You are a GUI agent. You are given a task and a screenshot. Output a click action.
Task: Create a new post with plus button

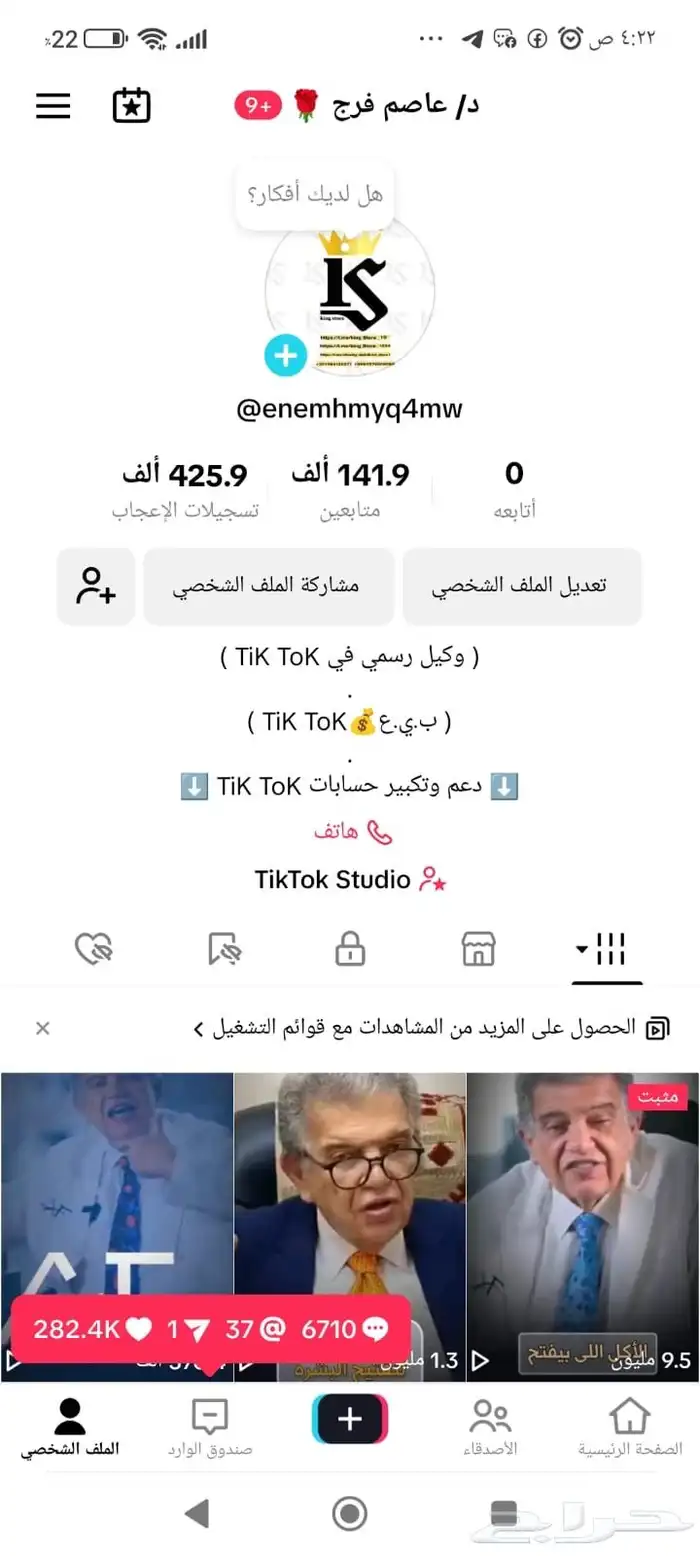pyautogui.click(x=350, y=1420)
